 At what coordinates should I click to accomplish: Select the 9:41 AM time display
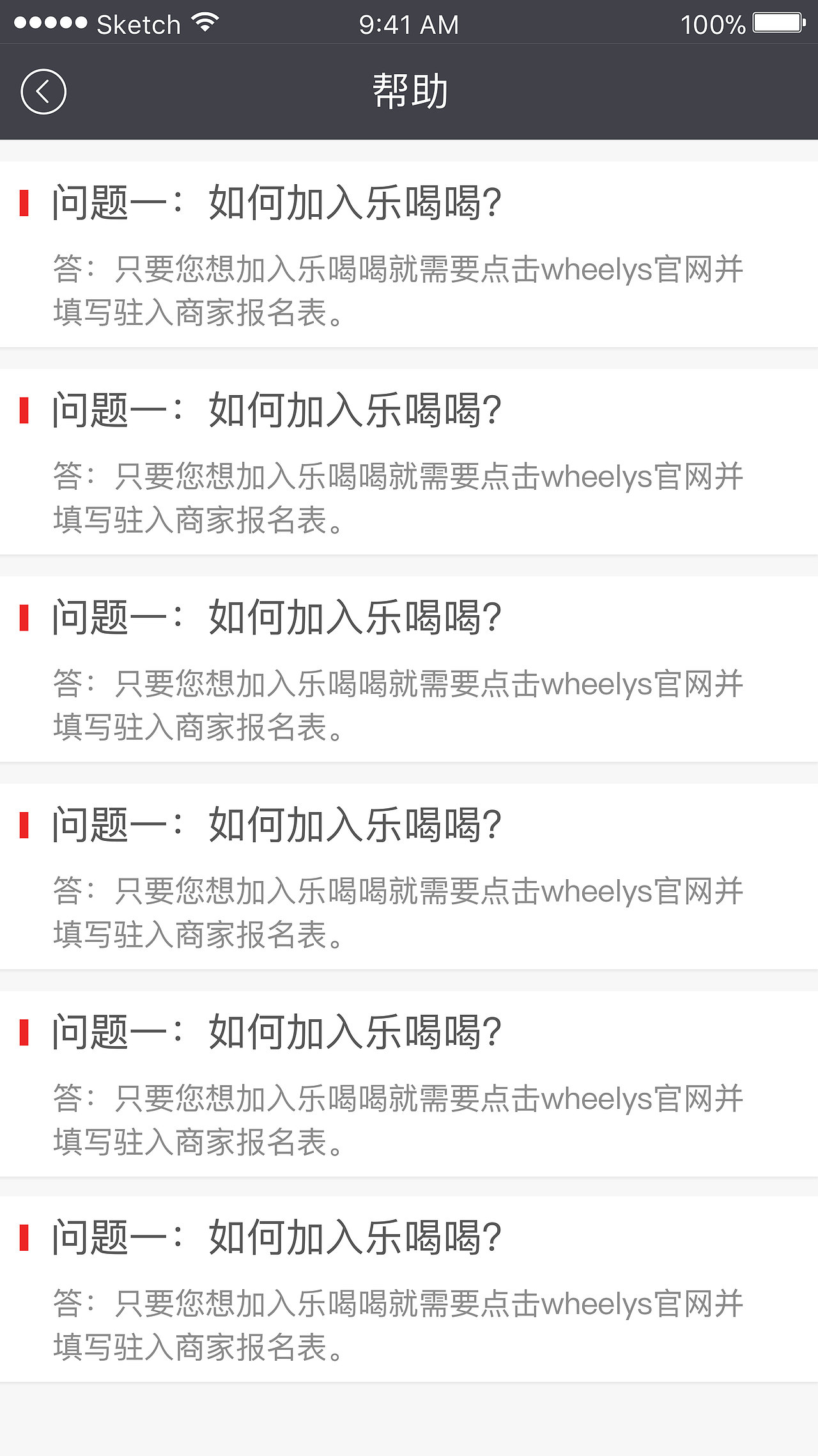(409, 24)
